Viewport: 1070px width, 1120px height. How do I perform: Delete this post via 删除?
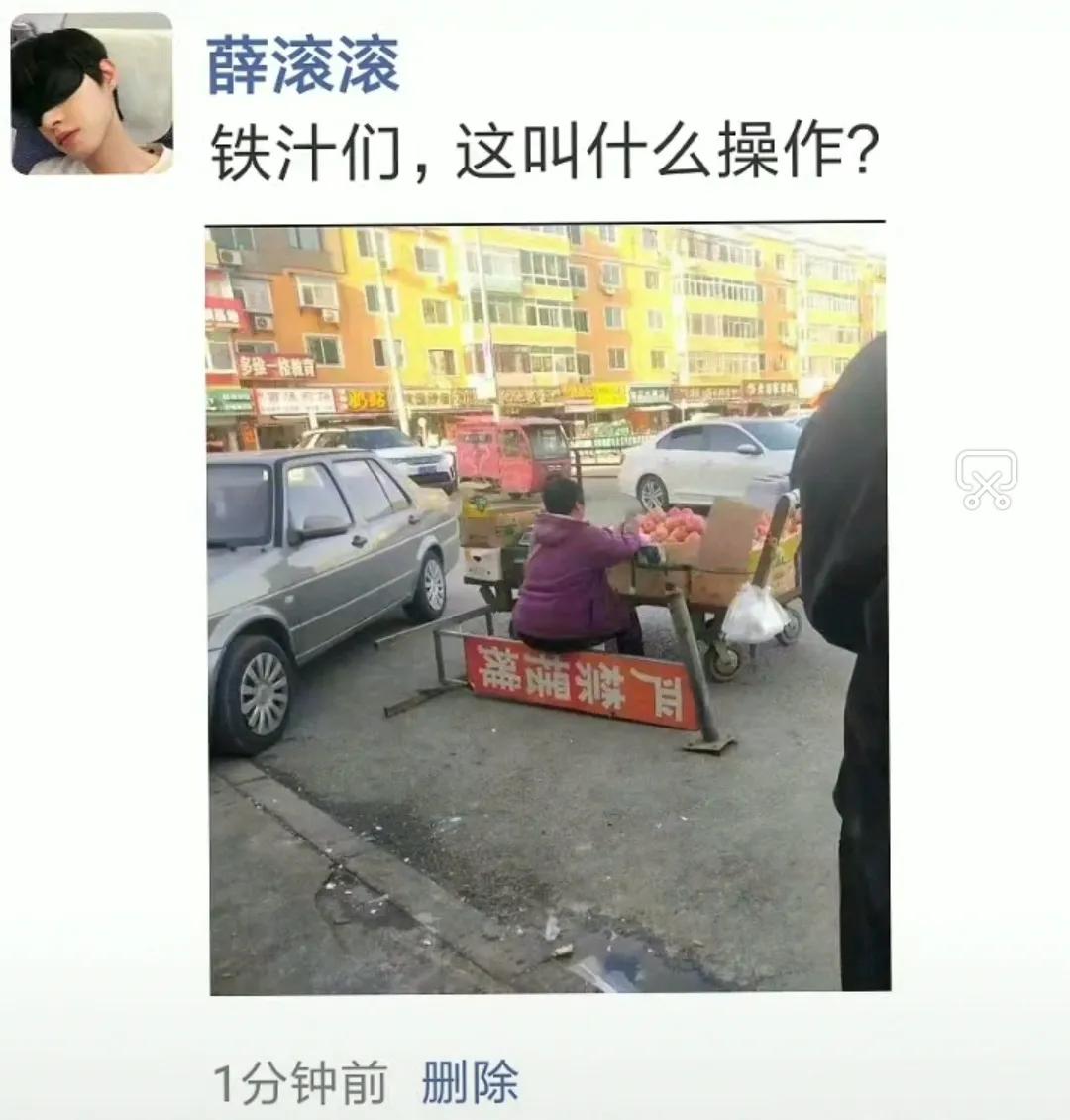470,1081
